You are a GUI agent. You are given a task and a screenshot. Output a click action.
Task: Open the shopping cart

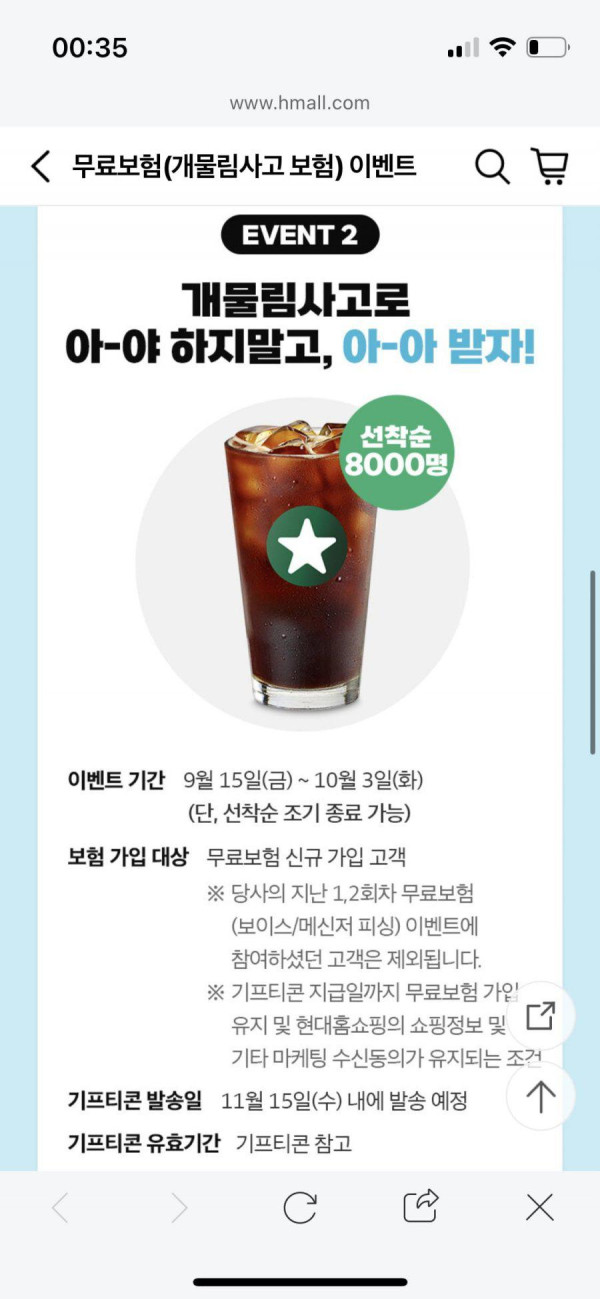click(549, 166)
